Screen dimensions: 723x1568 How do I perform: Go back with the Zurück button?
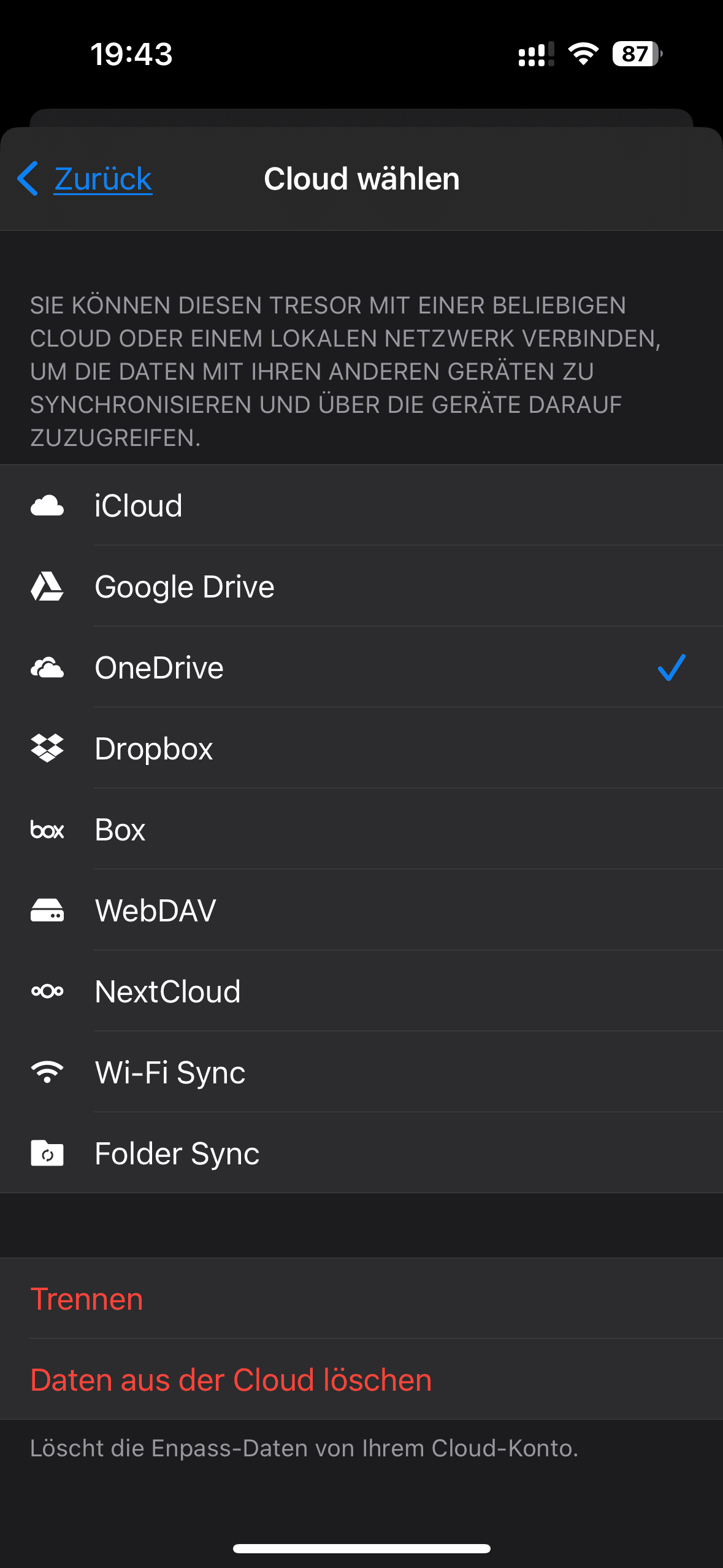point(86,179)
